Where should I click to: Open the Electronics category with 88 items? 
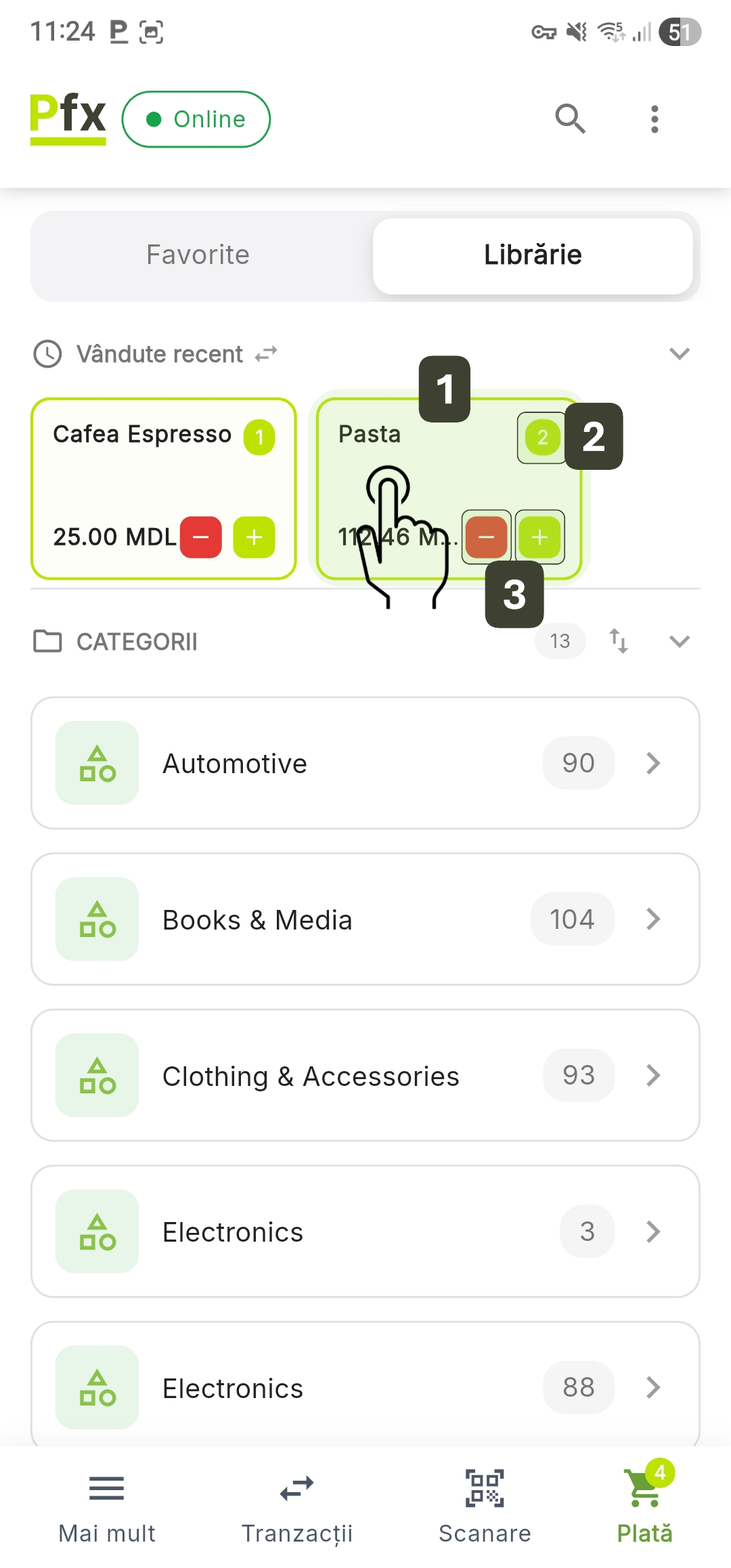[365, 1387]
